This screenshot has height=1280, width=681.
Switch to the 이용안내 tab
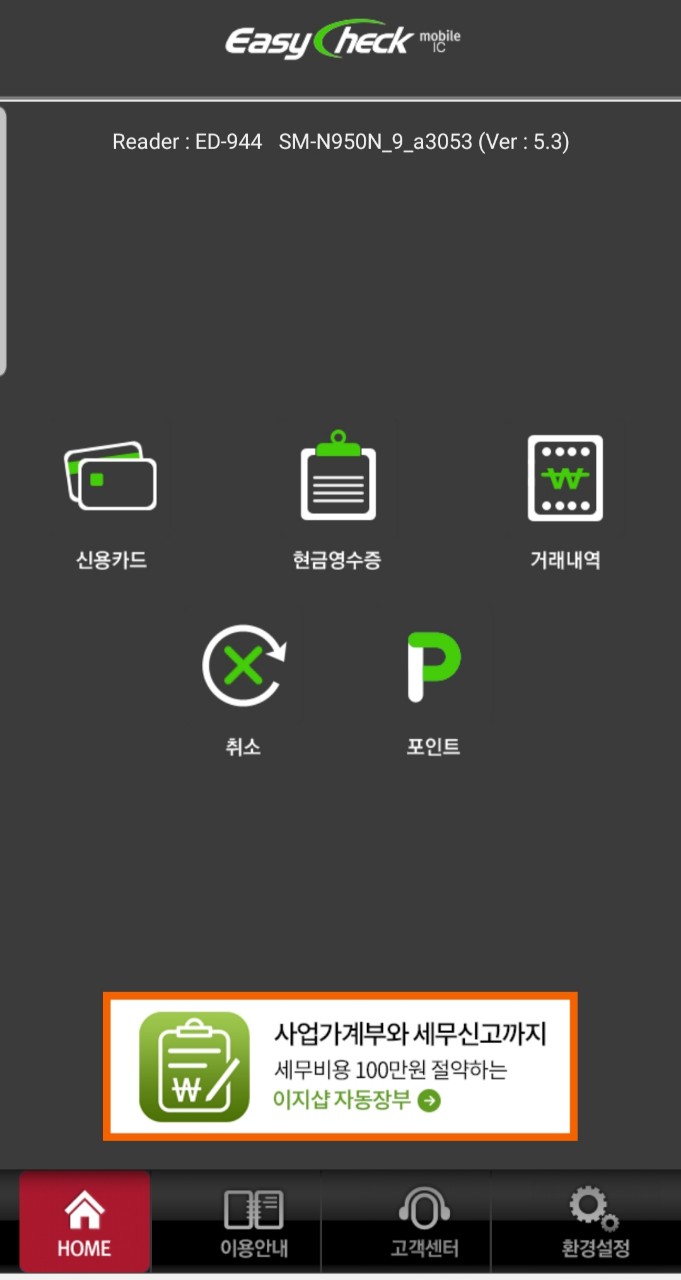click(254, 1221)
